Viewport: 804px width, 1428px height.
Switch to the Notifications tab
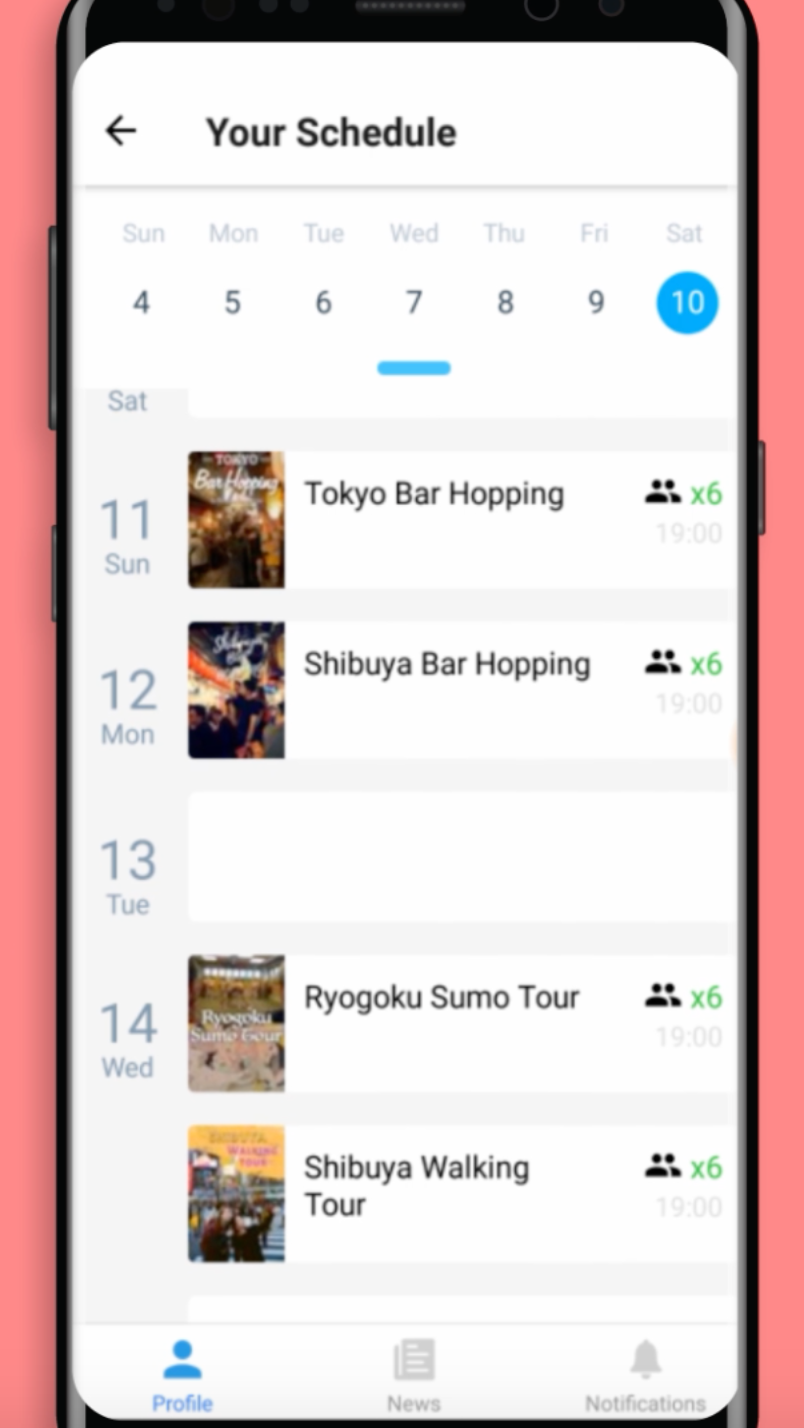pyautogui.click(x=645, y=1375)
